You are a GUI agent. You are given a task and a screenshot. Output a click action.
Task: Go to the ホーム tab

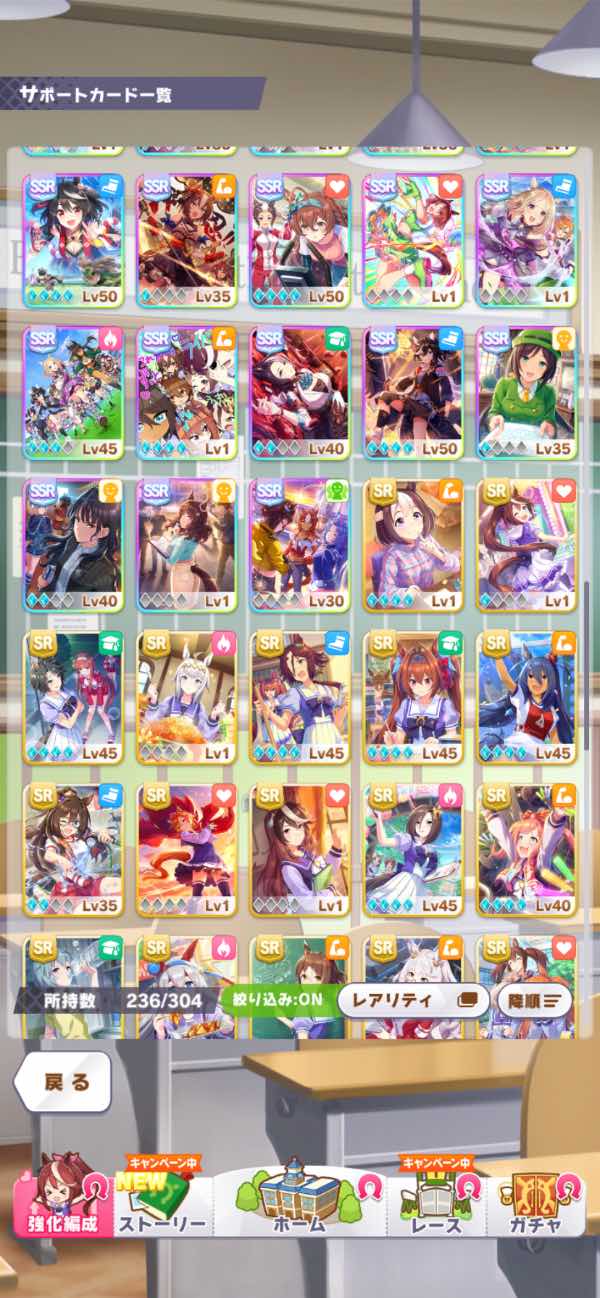click(300, 1198)
